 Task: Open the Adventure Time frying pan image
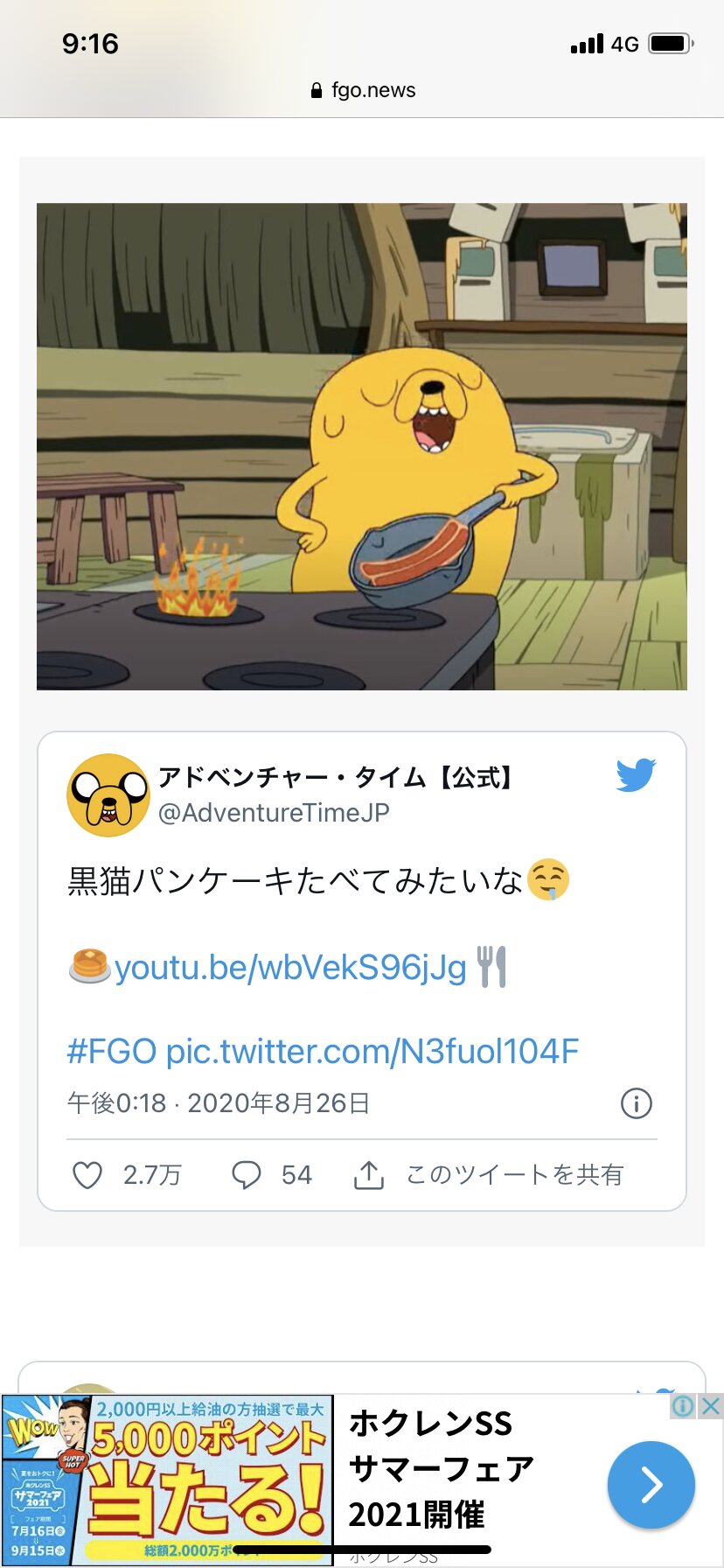click(x=362, y=446)
